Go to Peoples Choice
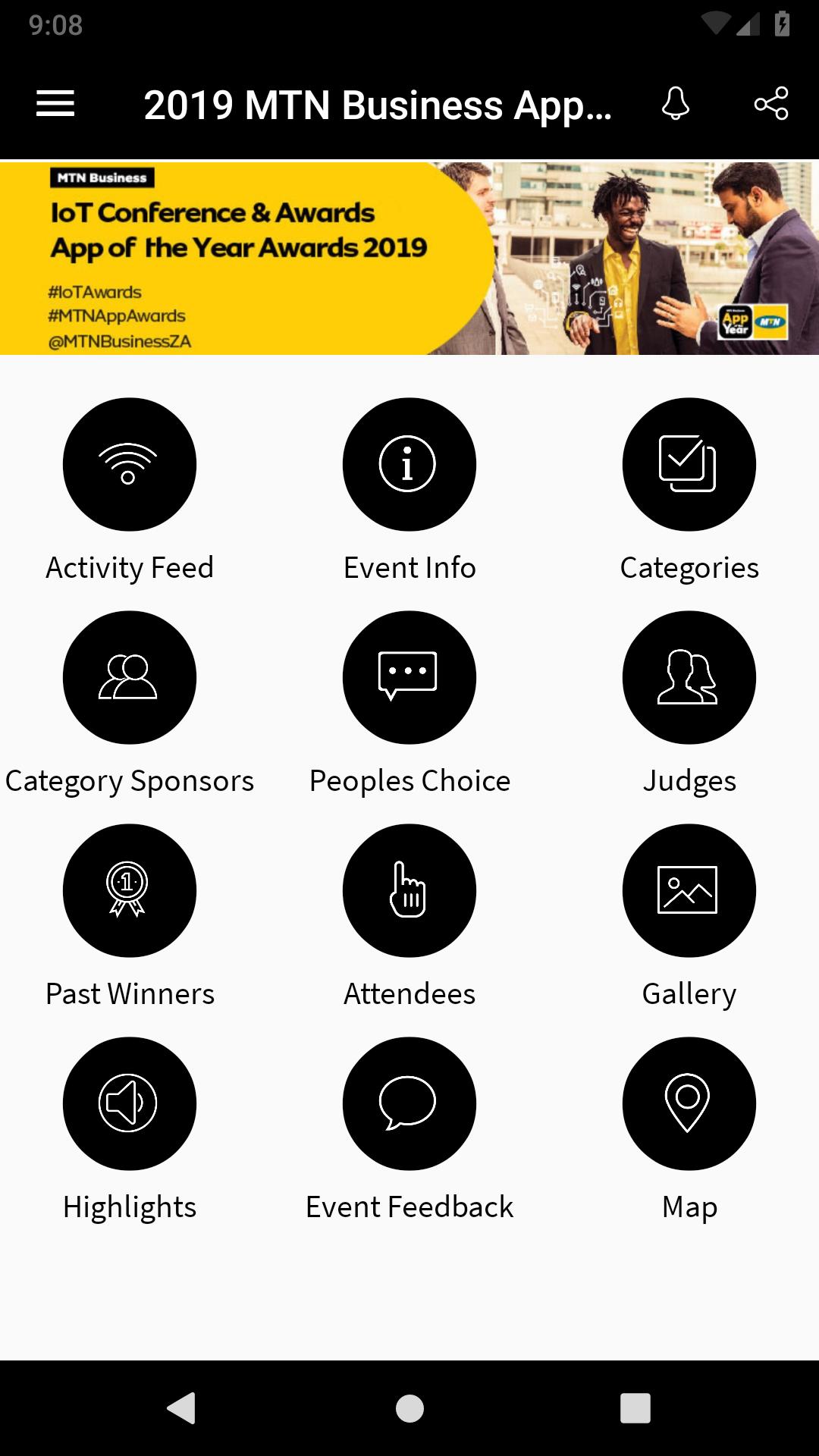This screenshot has height=1456, width=819. click(409, 677)
